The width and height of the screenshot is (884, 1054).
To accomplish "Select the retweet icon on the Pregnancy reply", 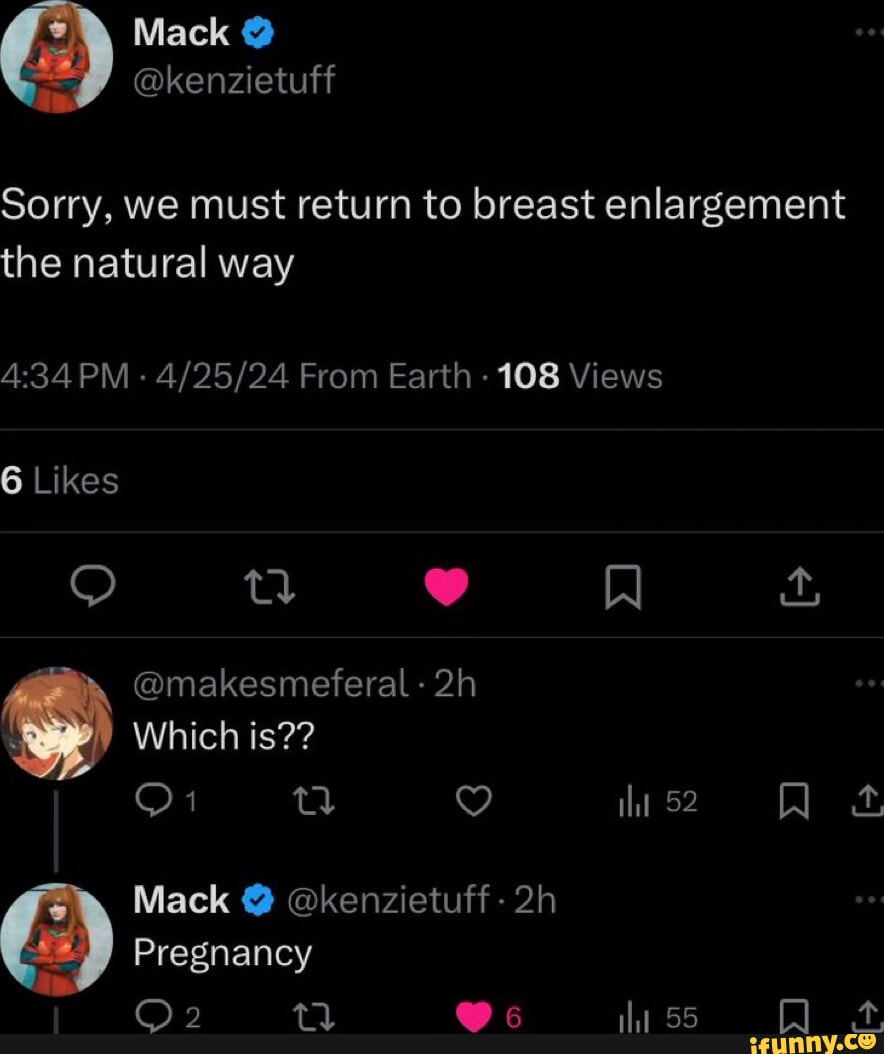I will pos(313,1017).
